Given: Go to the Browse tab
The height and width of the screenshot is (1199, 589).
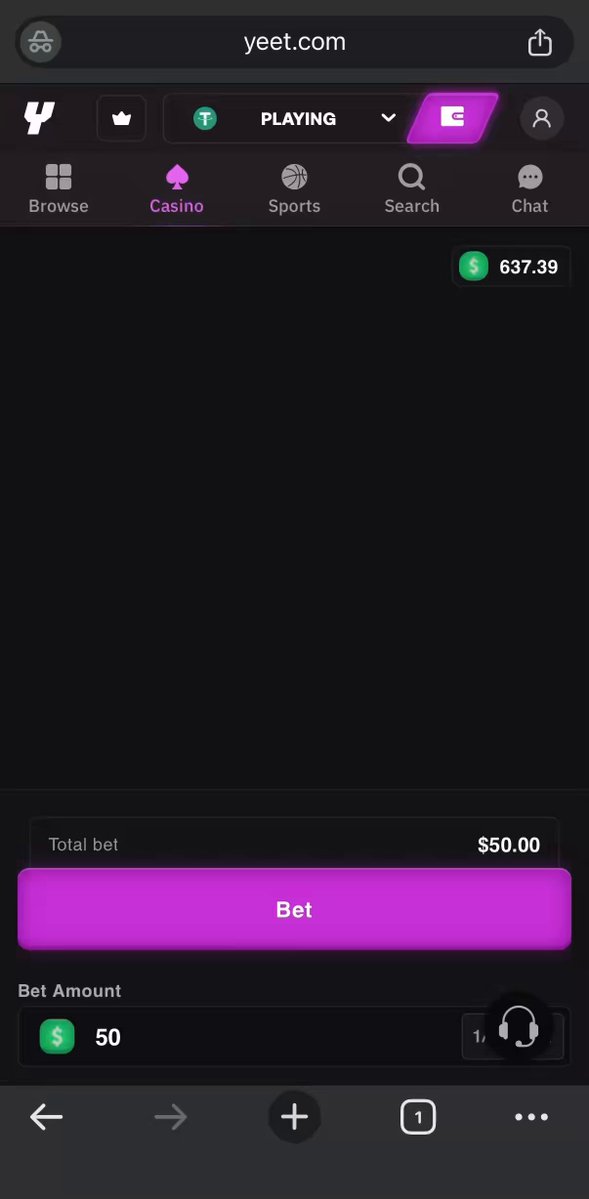Looking at the screenshot, I should point(58,189).
